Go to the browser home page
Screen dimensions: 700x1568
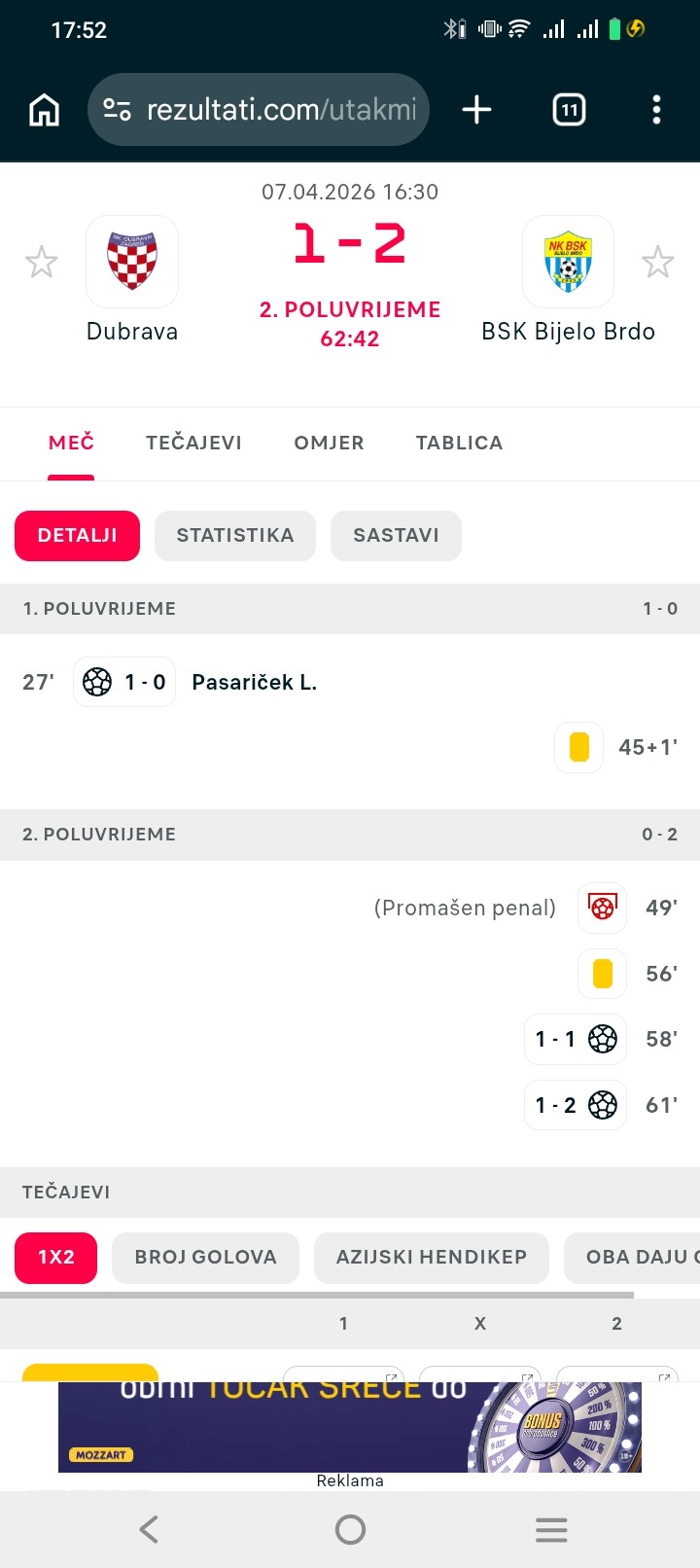coord(45,110)
